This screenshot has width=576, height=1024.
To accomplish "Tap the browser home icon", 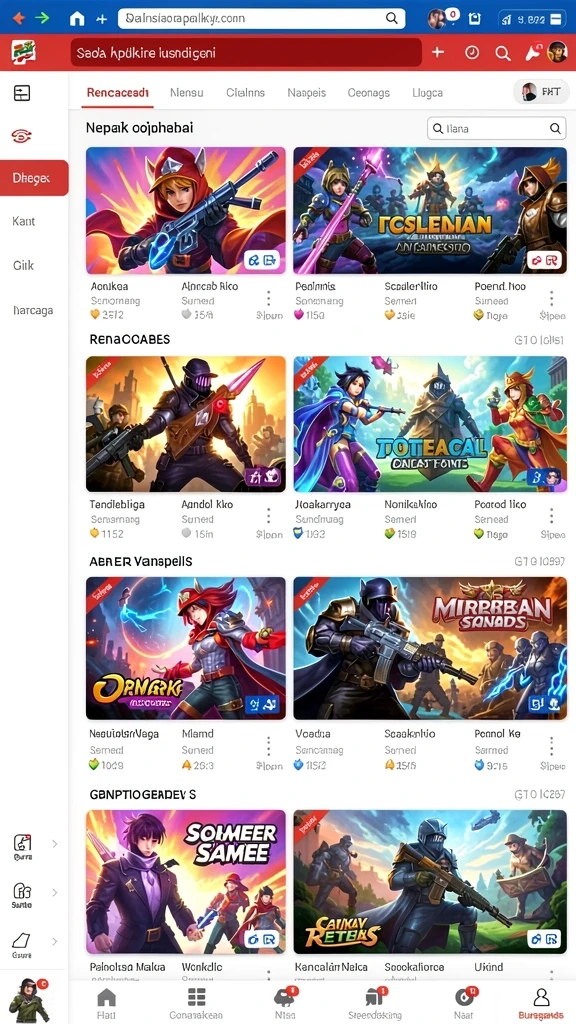I will pyautogui.click(x=77, y=18).
